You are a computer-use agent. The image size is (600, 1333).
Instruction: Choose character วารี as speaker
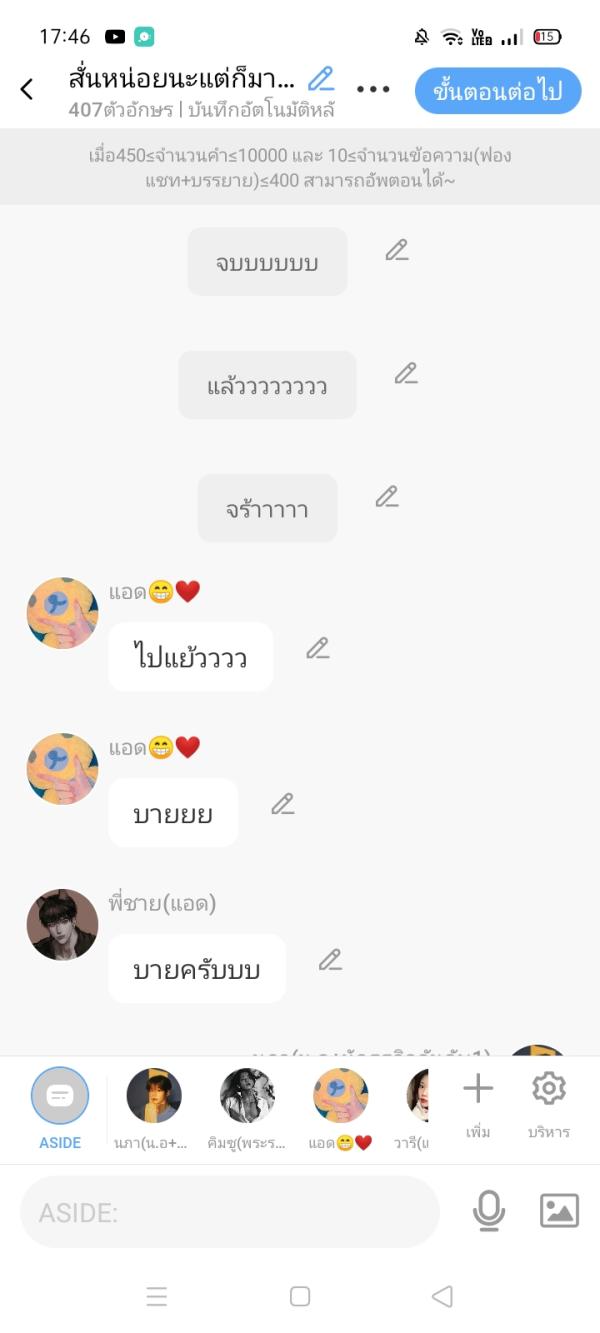click(x=418, y=1105)
